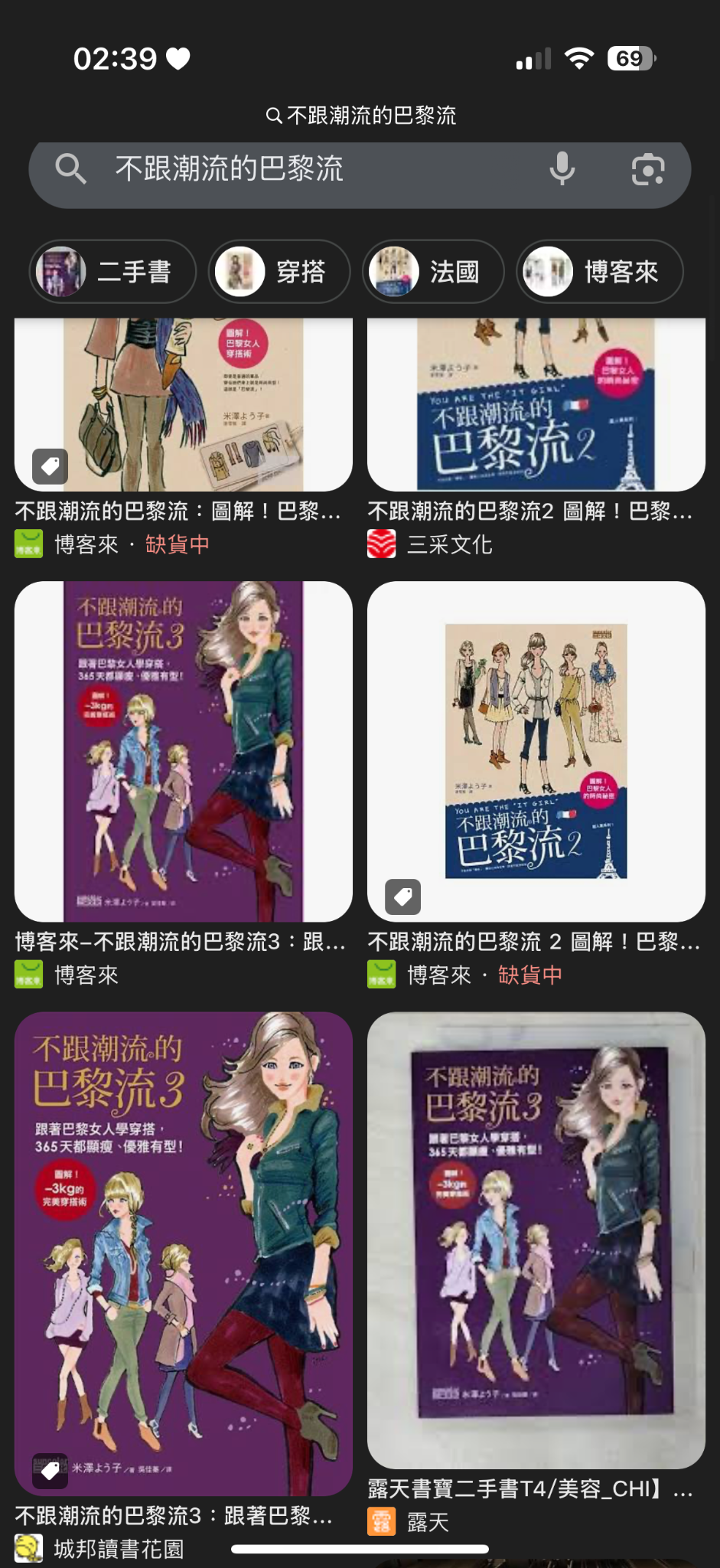The height and width of the screenshot is (1568, 720).
Task: Open the 露天書寶二手書 result from 露天
Action: [x=536, y=1240]
